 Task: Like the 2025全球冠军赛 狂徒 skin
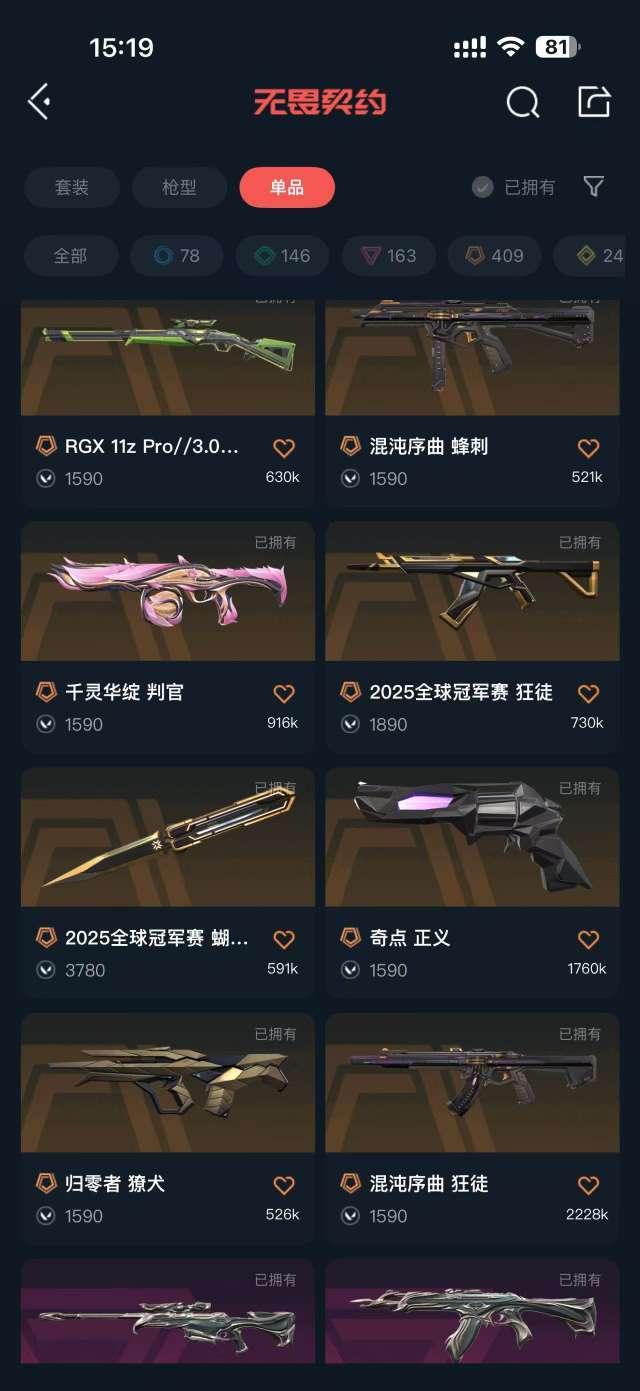point(588,693)
